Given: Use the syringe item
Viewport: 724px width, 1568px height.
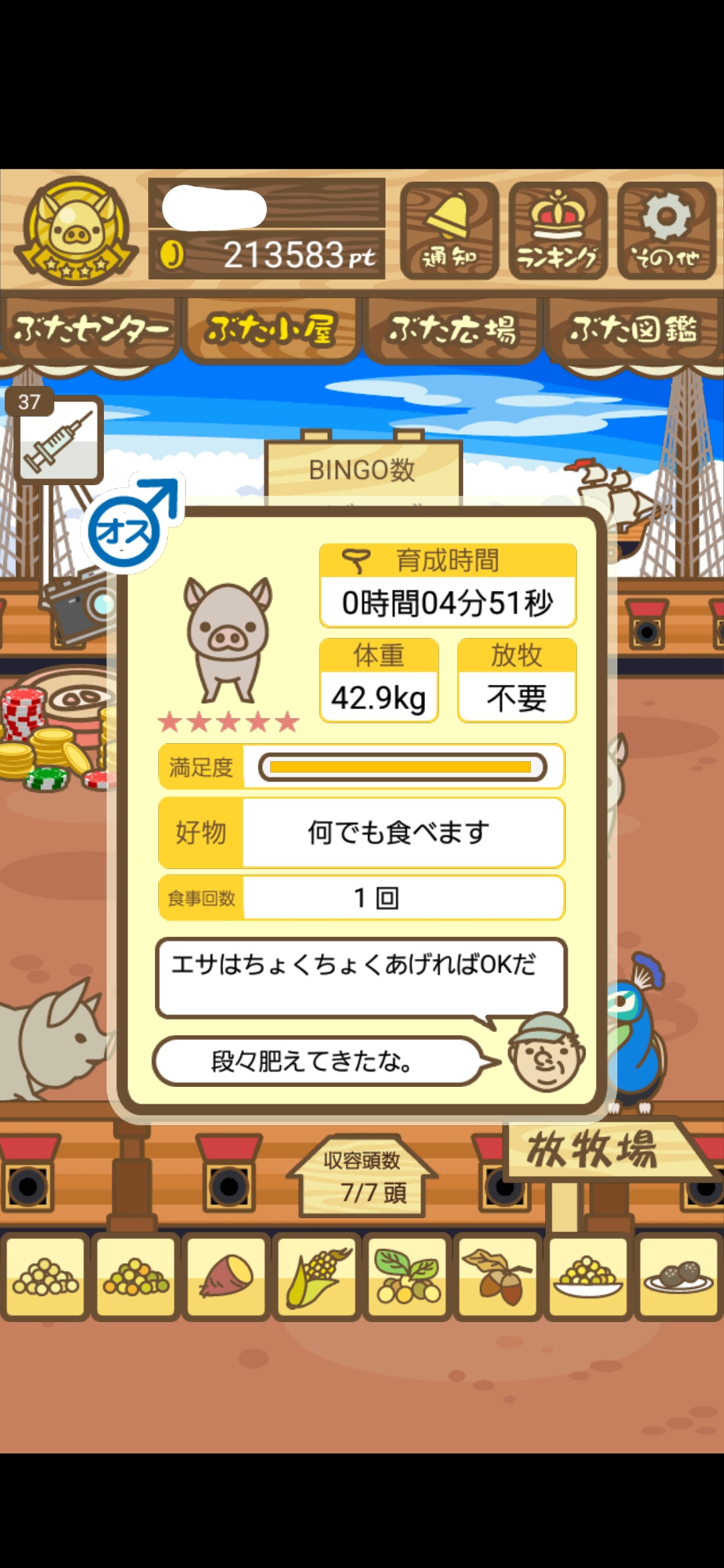Looking at the screenshot, I should [x=59, y=440].
